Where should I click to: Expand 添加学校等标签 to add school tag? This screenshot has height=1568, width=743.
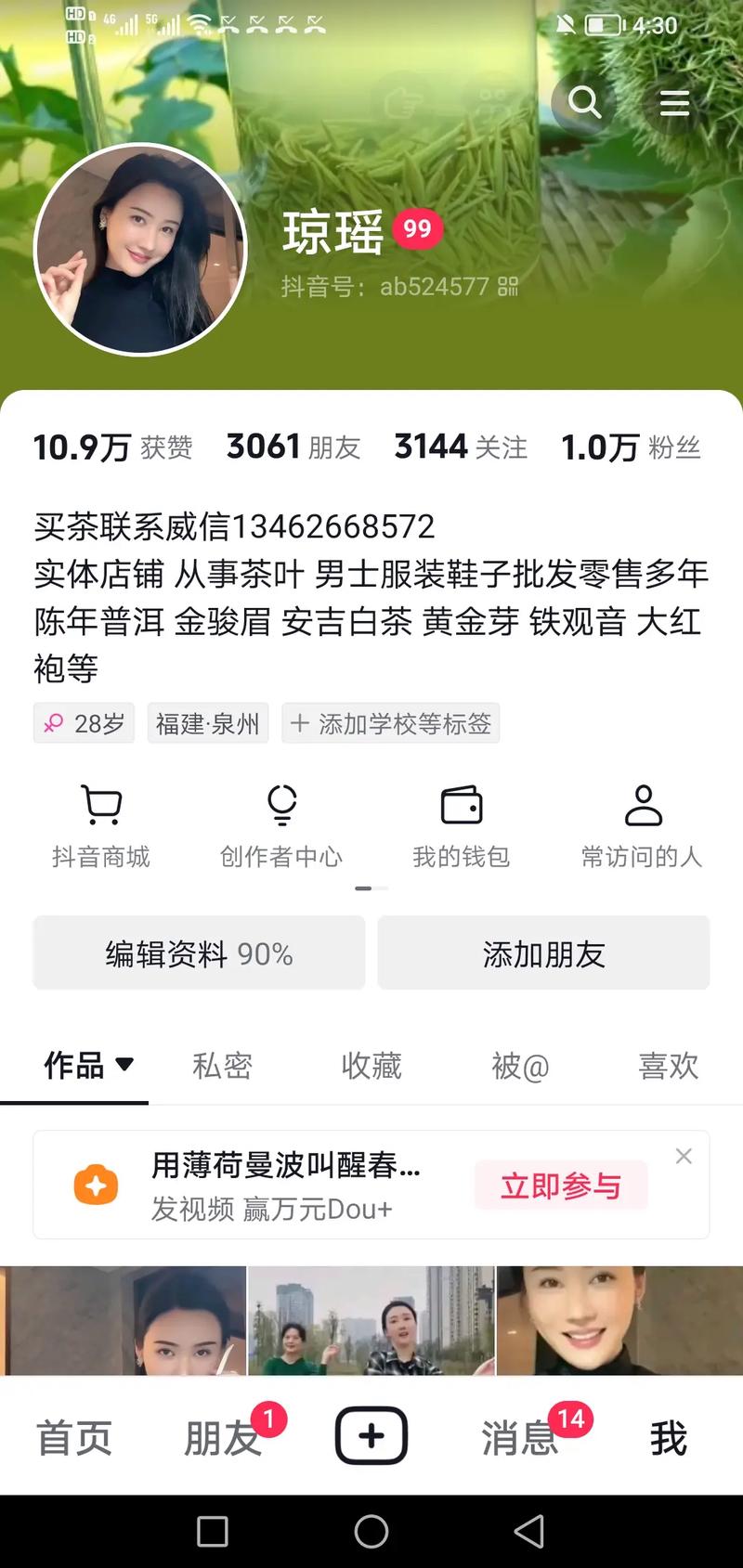click(x=390, y=723)
